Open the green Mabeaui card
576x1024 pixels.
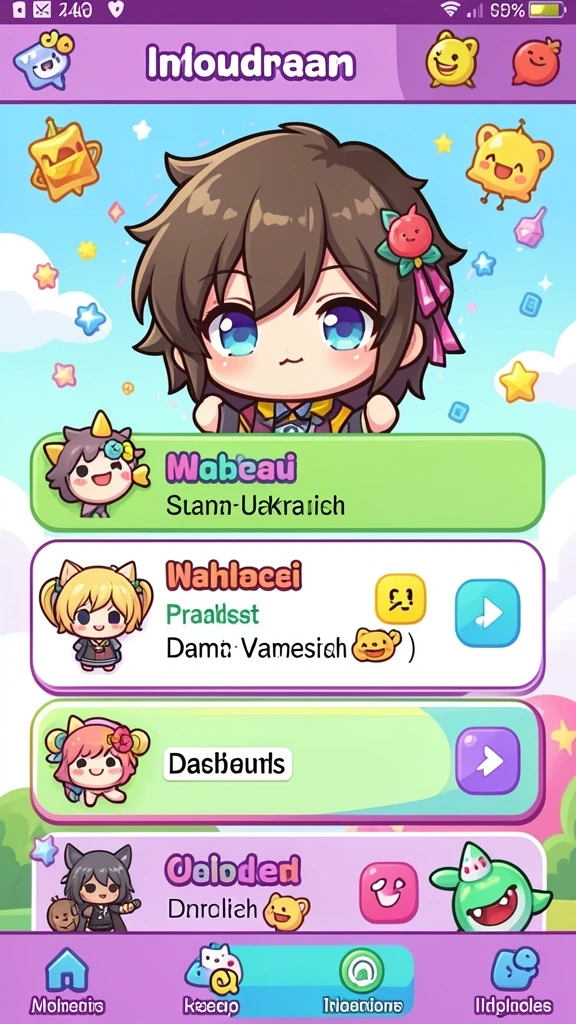point(287,483)
